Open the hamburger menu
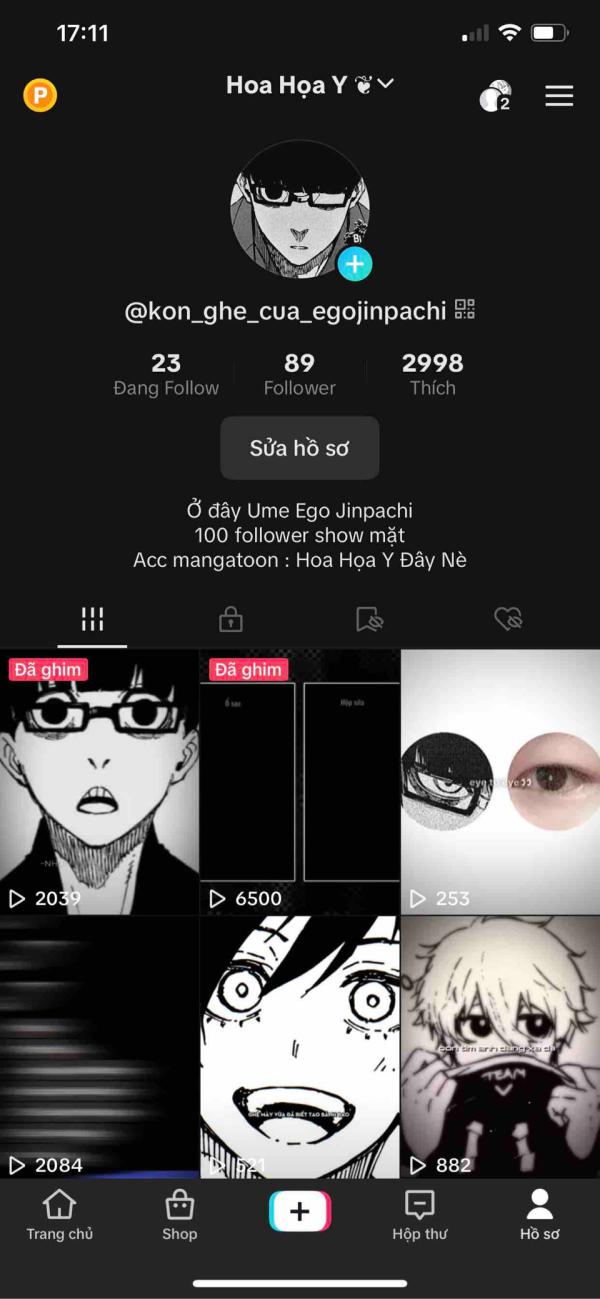This screenshot has height=1299, width=600. 559,96
